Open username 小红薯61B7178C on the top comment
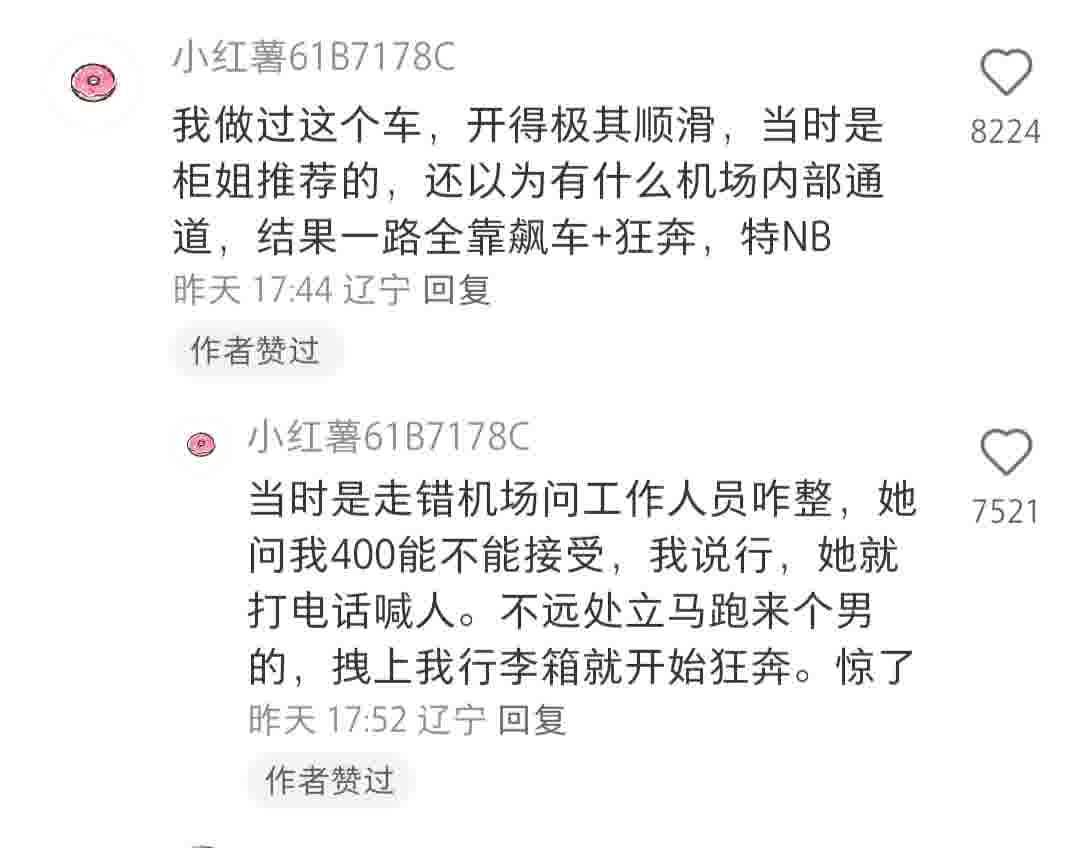 (313, 57)
